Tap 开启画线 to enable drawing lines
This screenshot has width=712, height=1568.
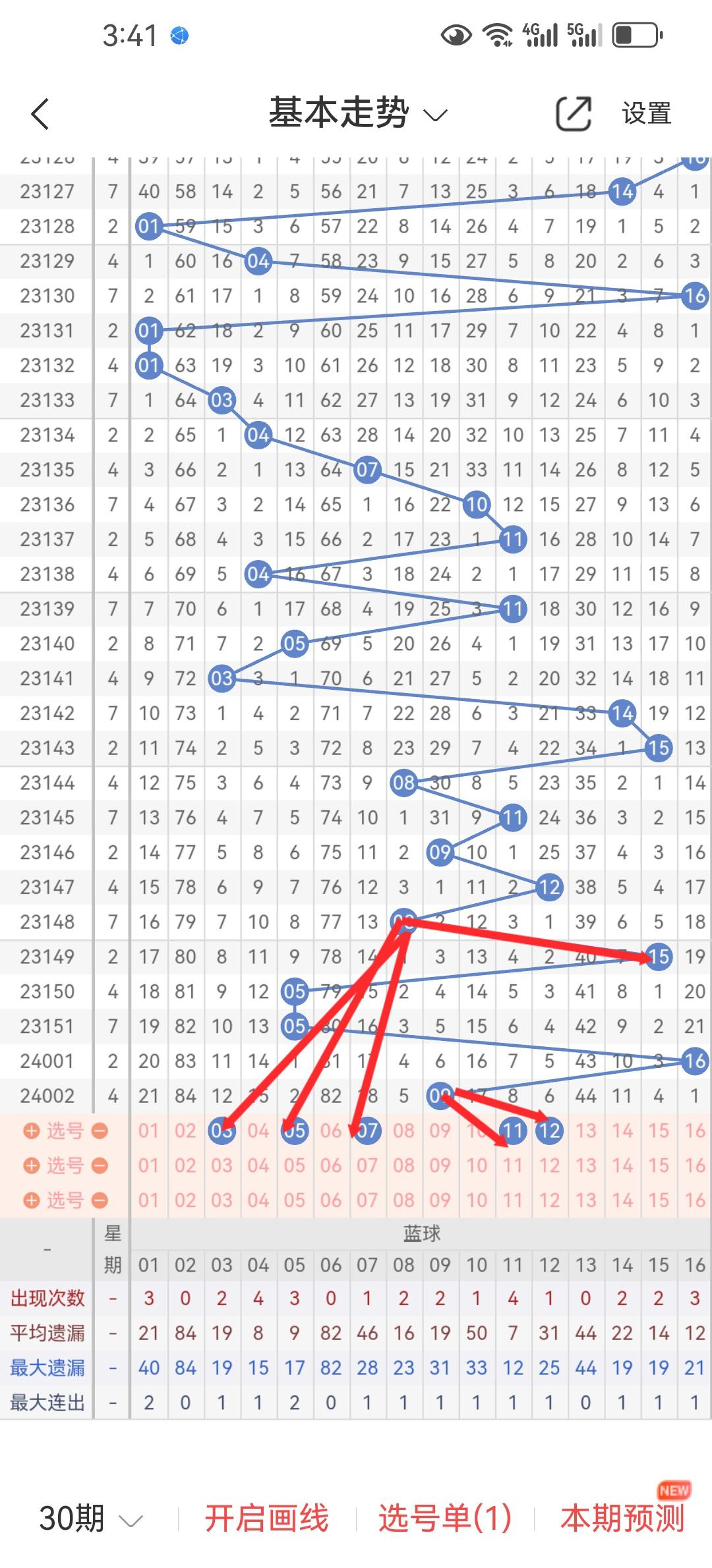click(266, 1519)
